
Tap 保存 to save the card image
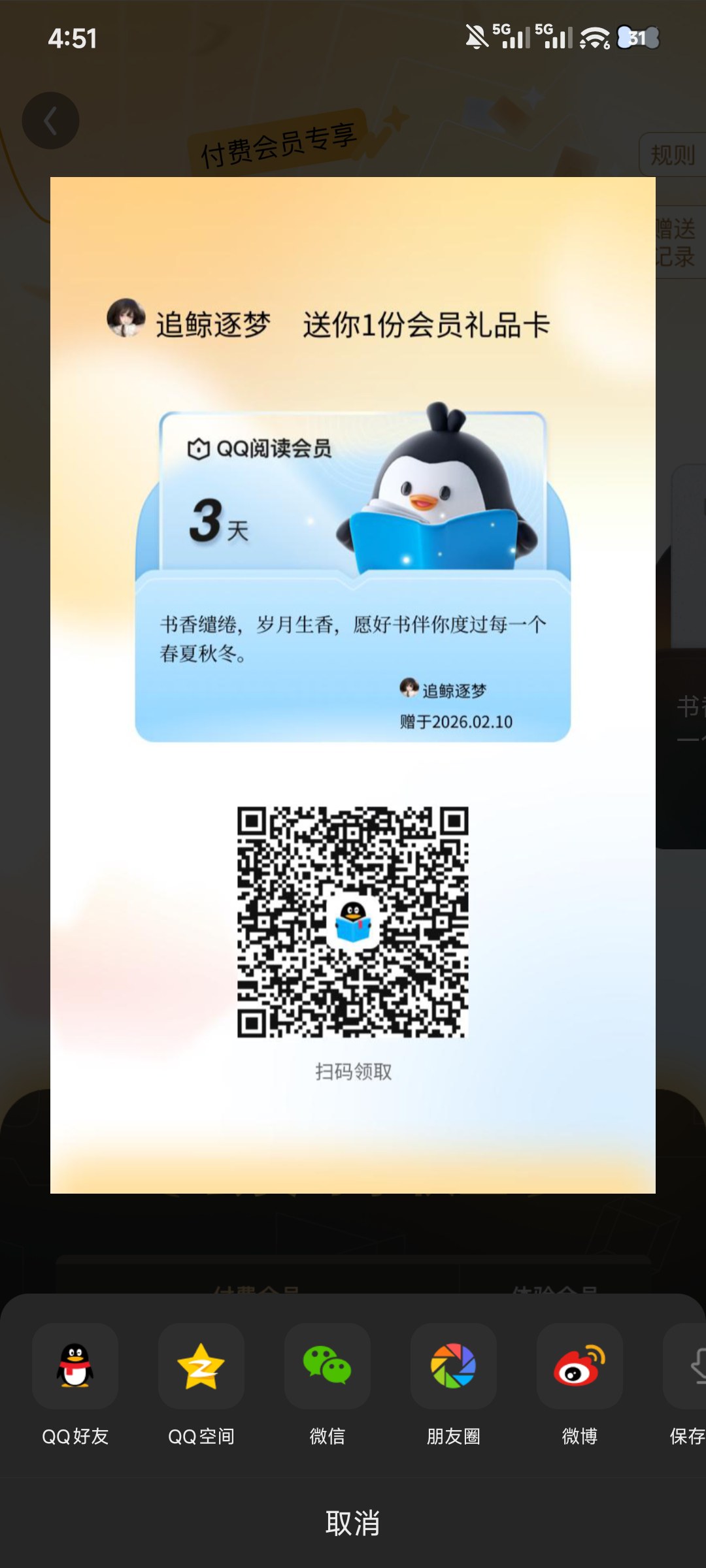pos(688,1367)
